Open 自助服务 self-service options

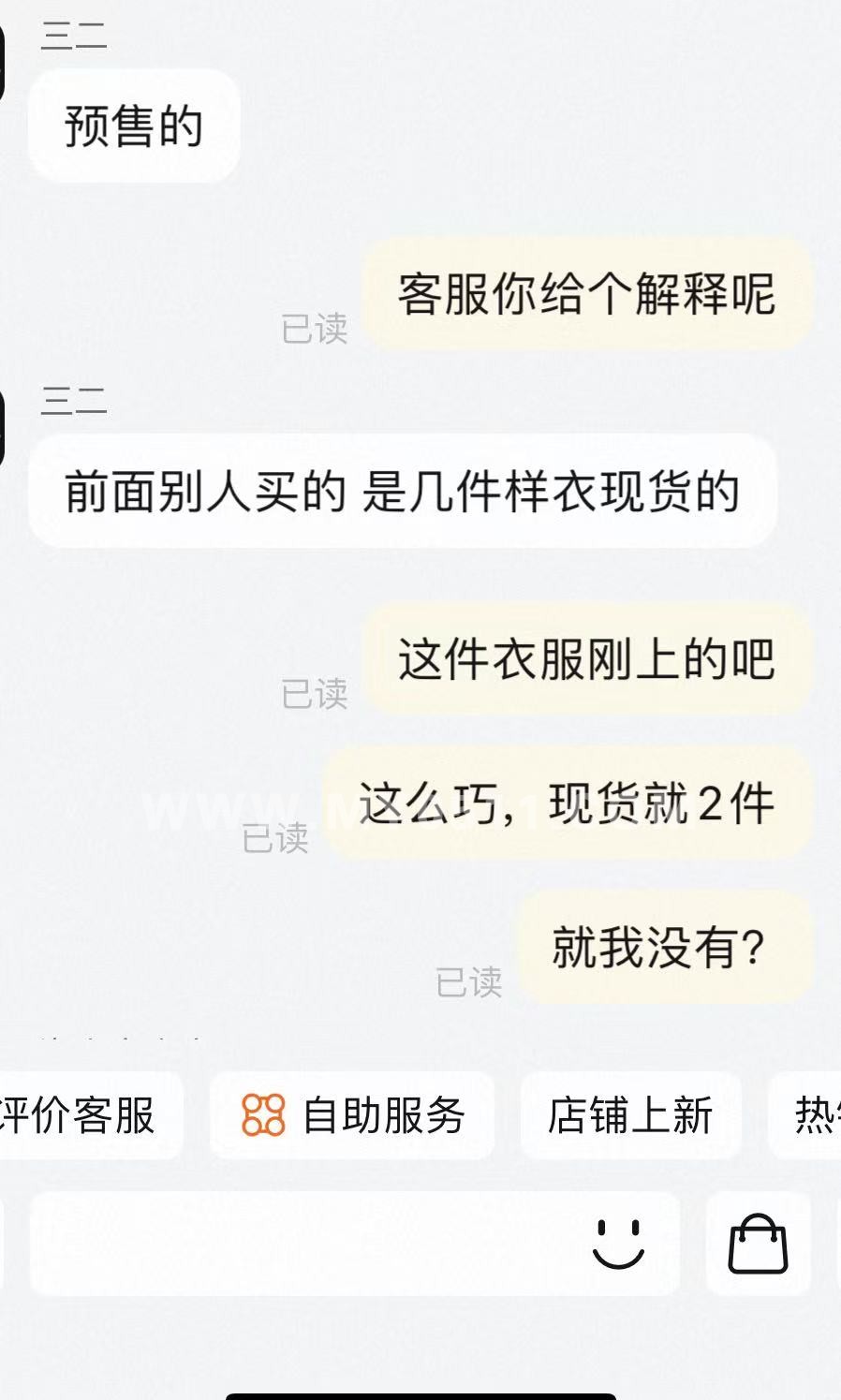pos(352,1115)
